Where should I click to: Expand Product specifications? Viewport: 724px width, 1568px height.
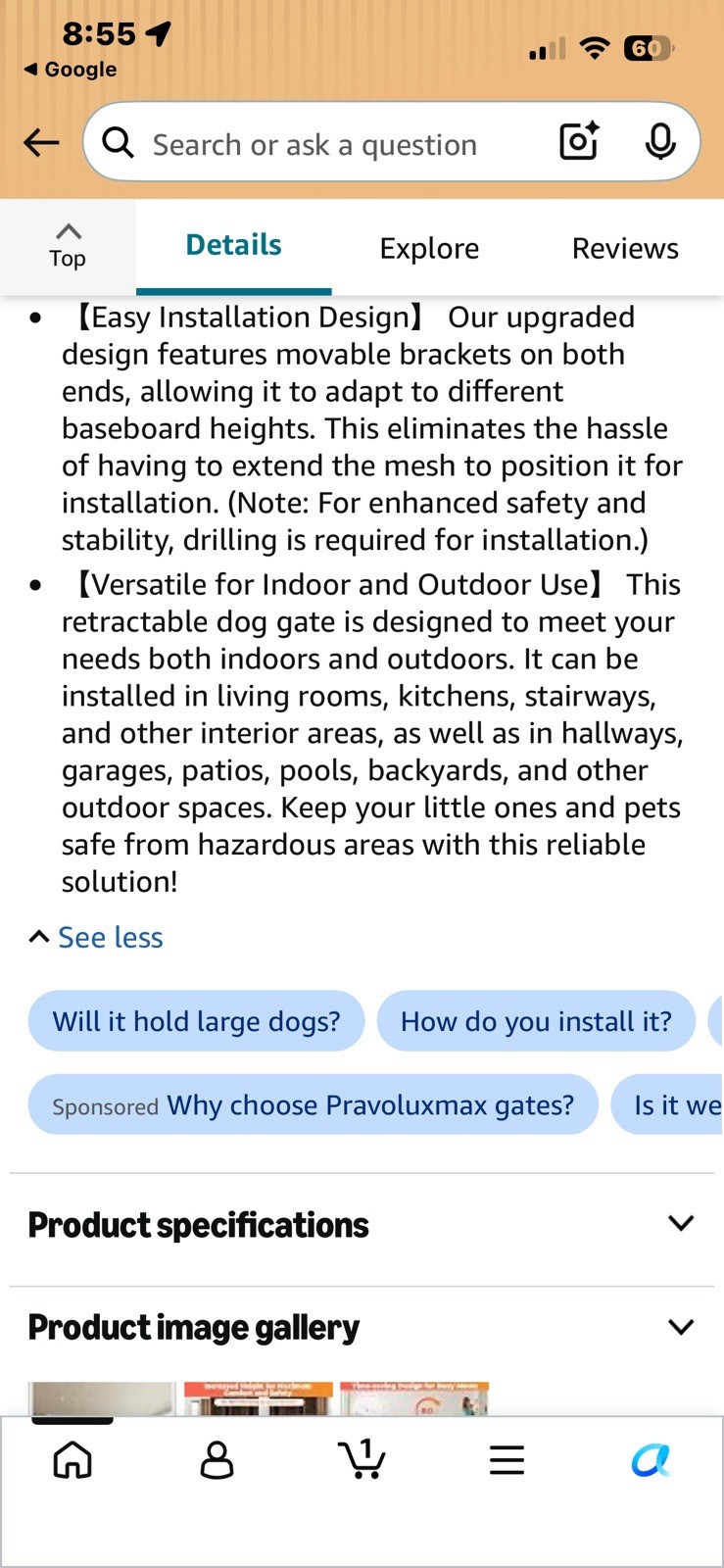[362, 1225]
